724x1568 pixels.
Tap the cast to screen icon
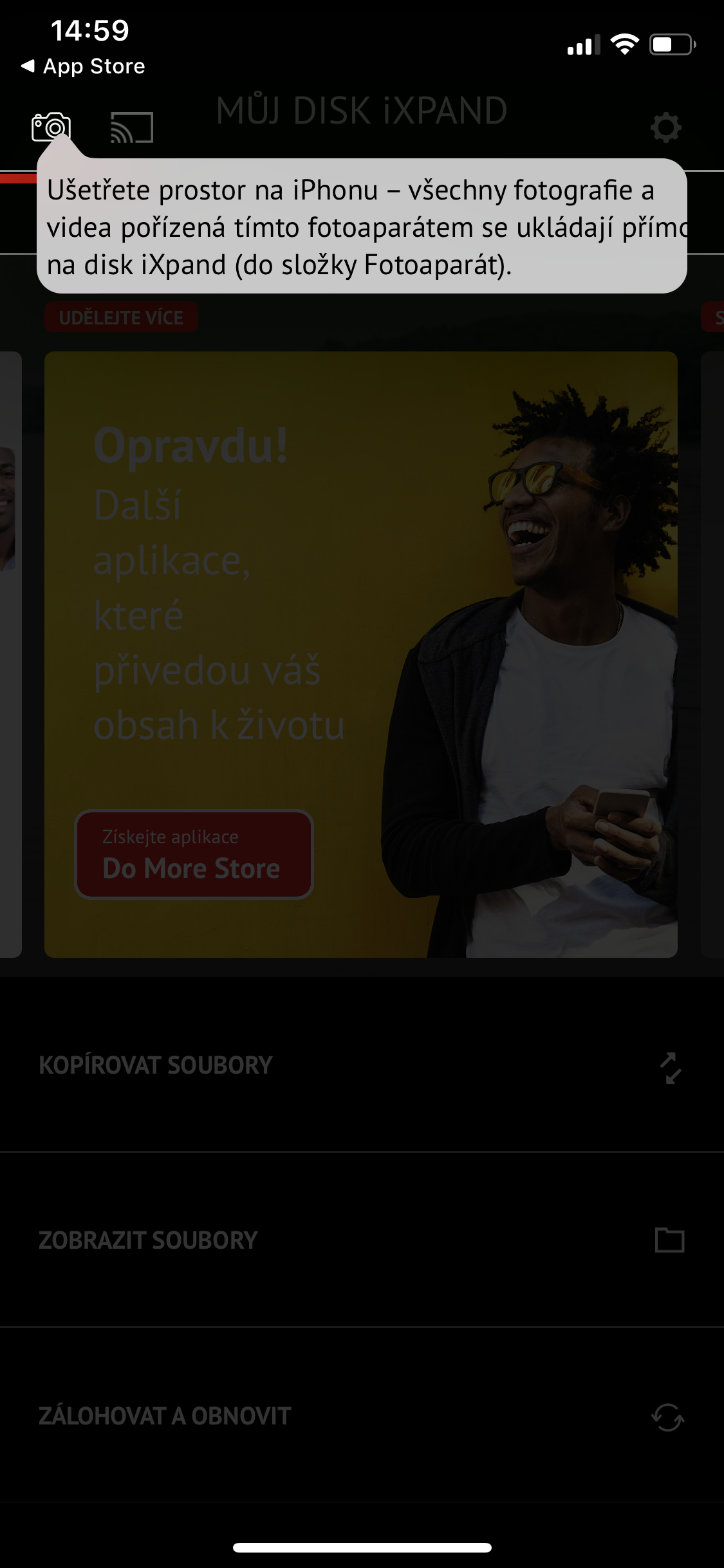[x=132, y=127]
